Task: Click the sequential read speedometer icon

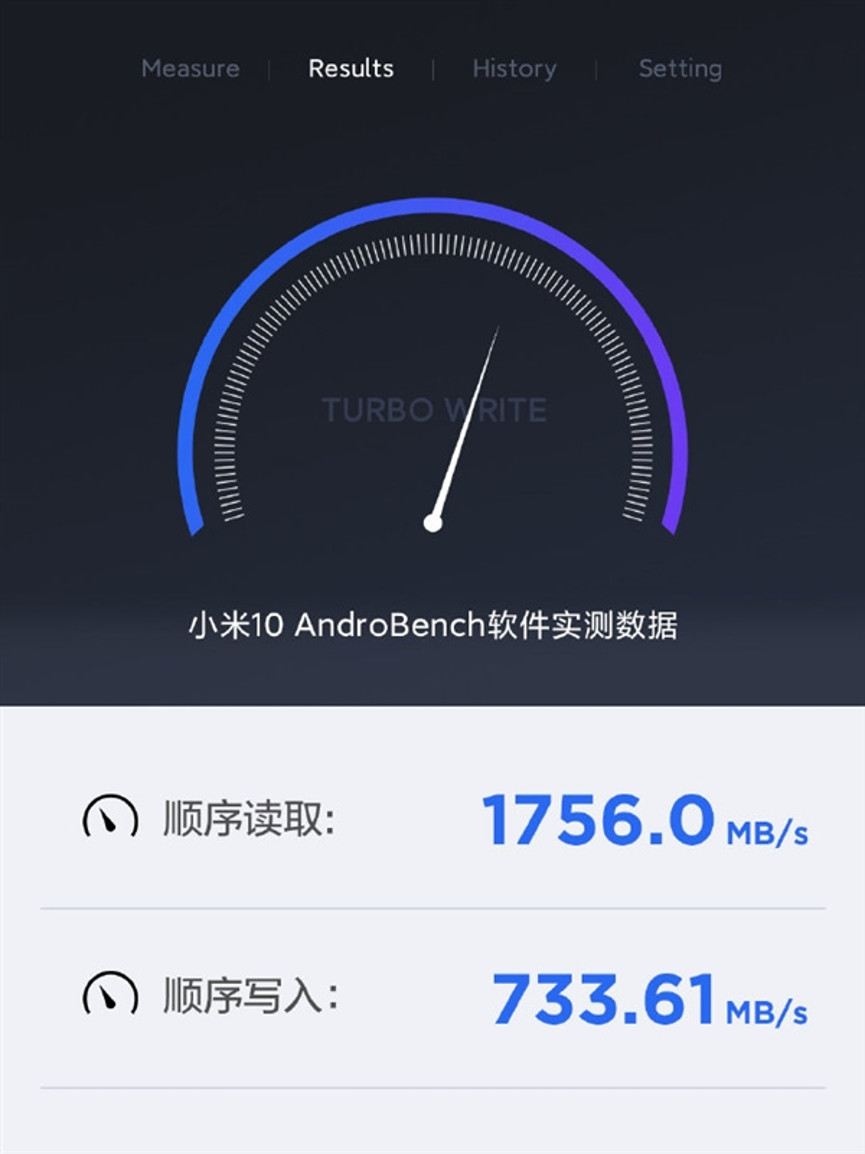Action: click(110, 818)
